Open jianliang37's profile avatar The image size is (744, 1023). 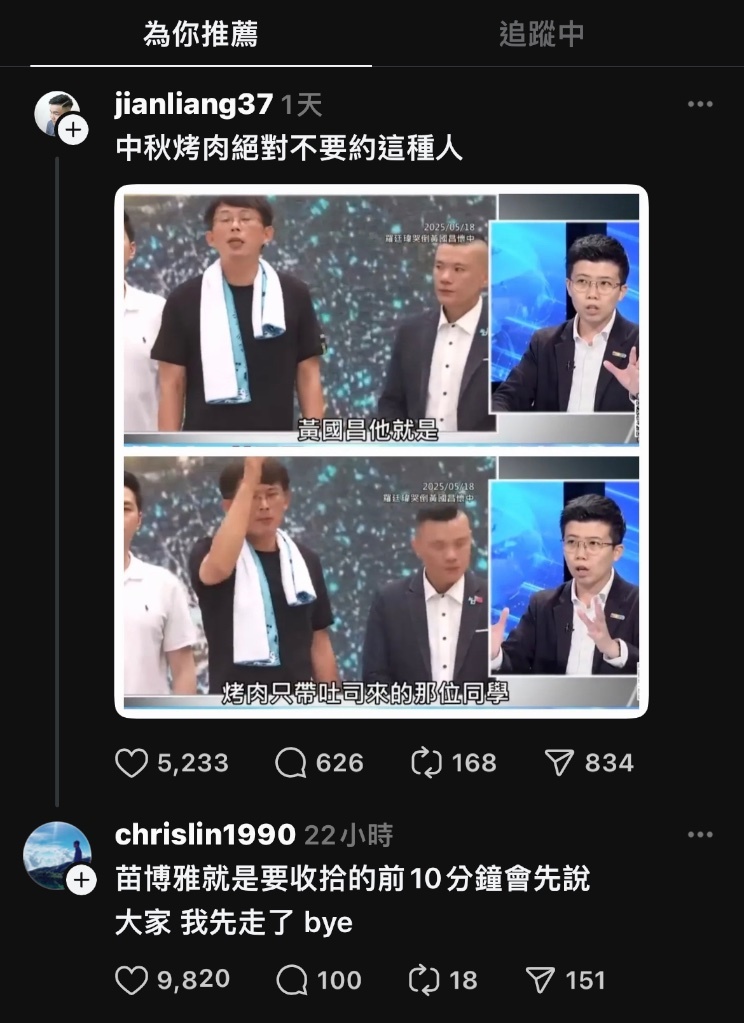click(x=57, y=113)
